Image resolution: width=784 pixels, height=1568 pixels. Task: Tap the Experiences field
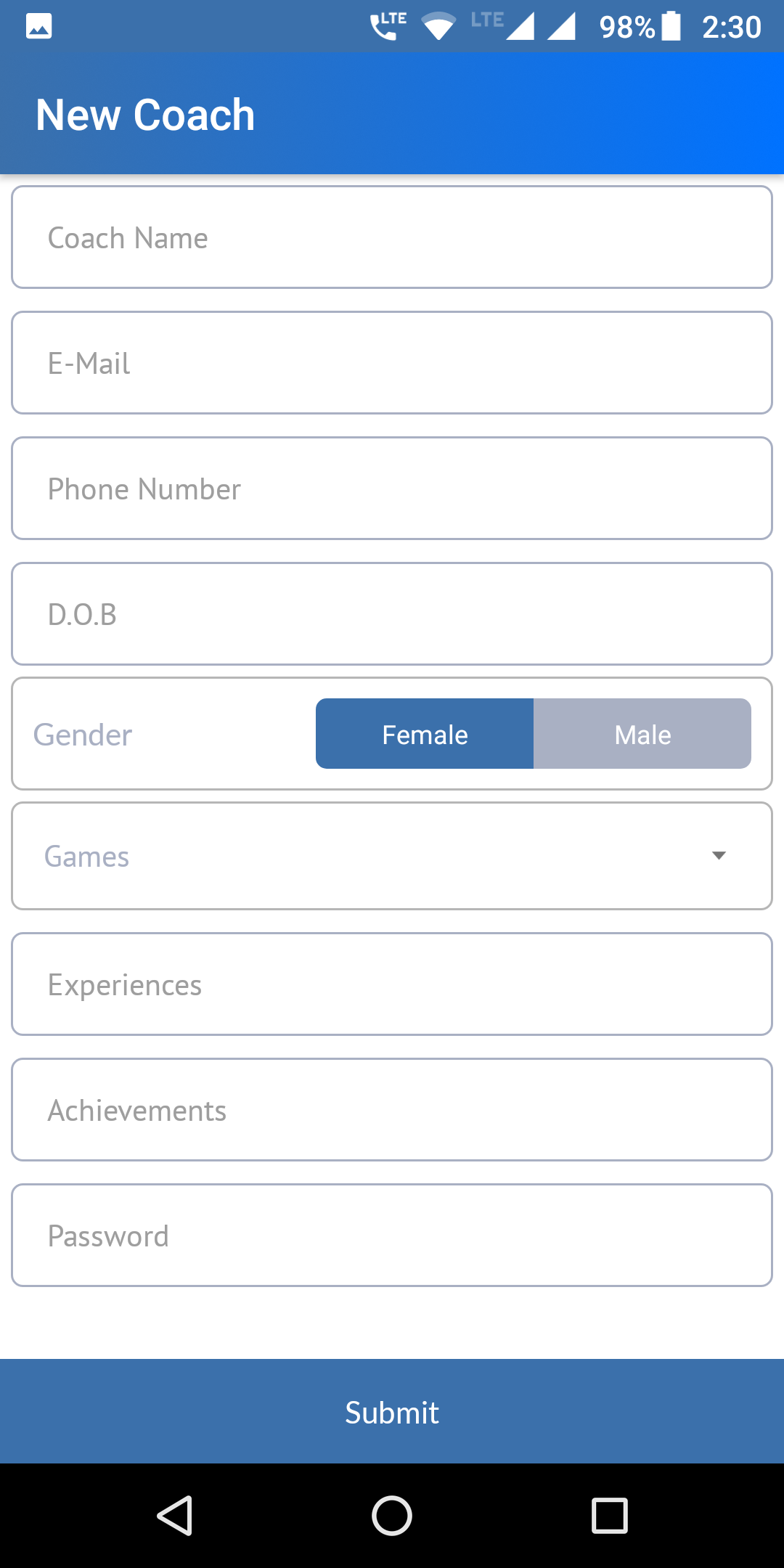392,984
